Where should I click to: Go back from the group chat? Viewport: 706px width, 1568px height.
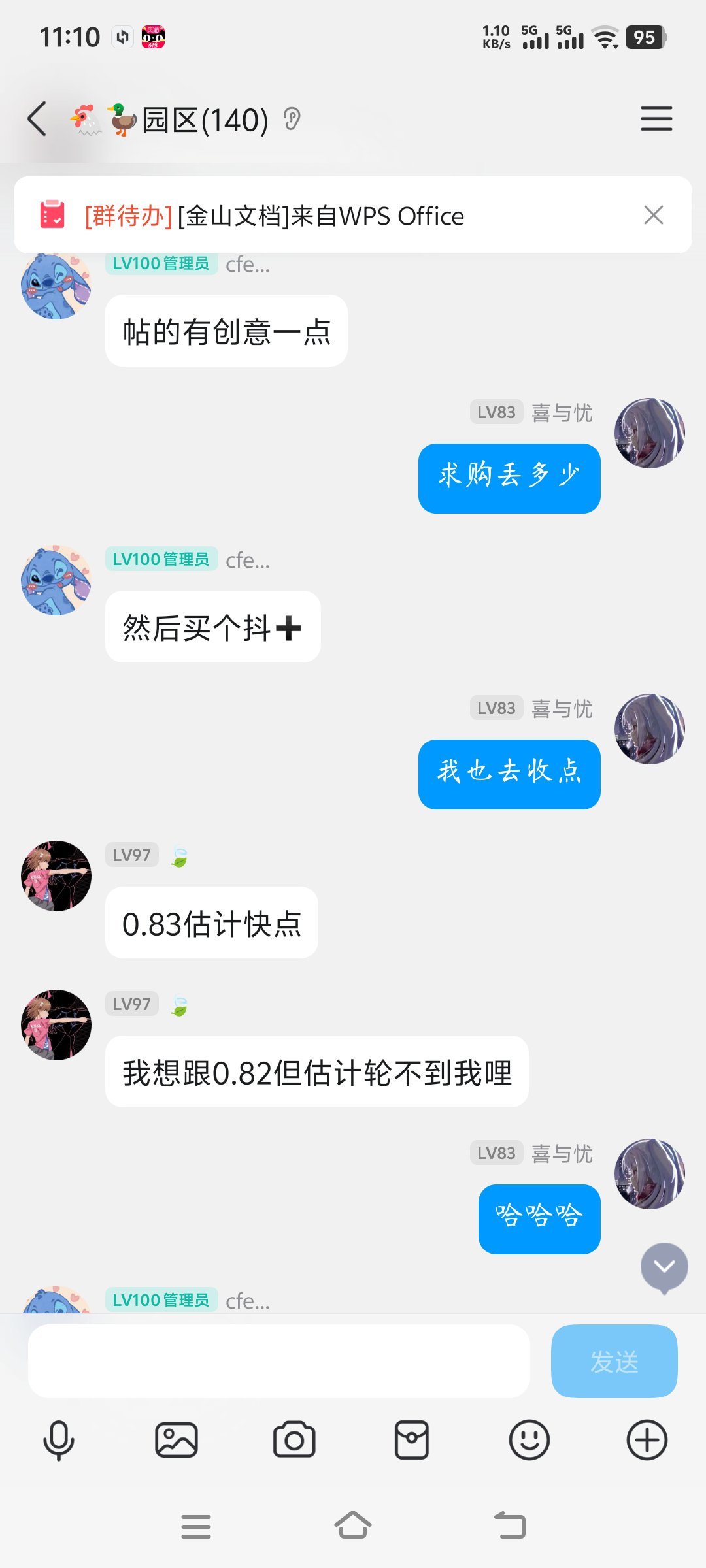(x=38, y=119)
